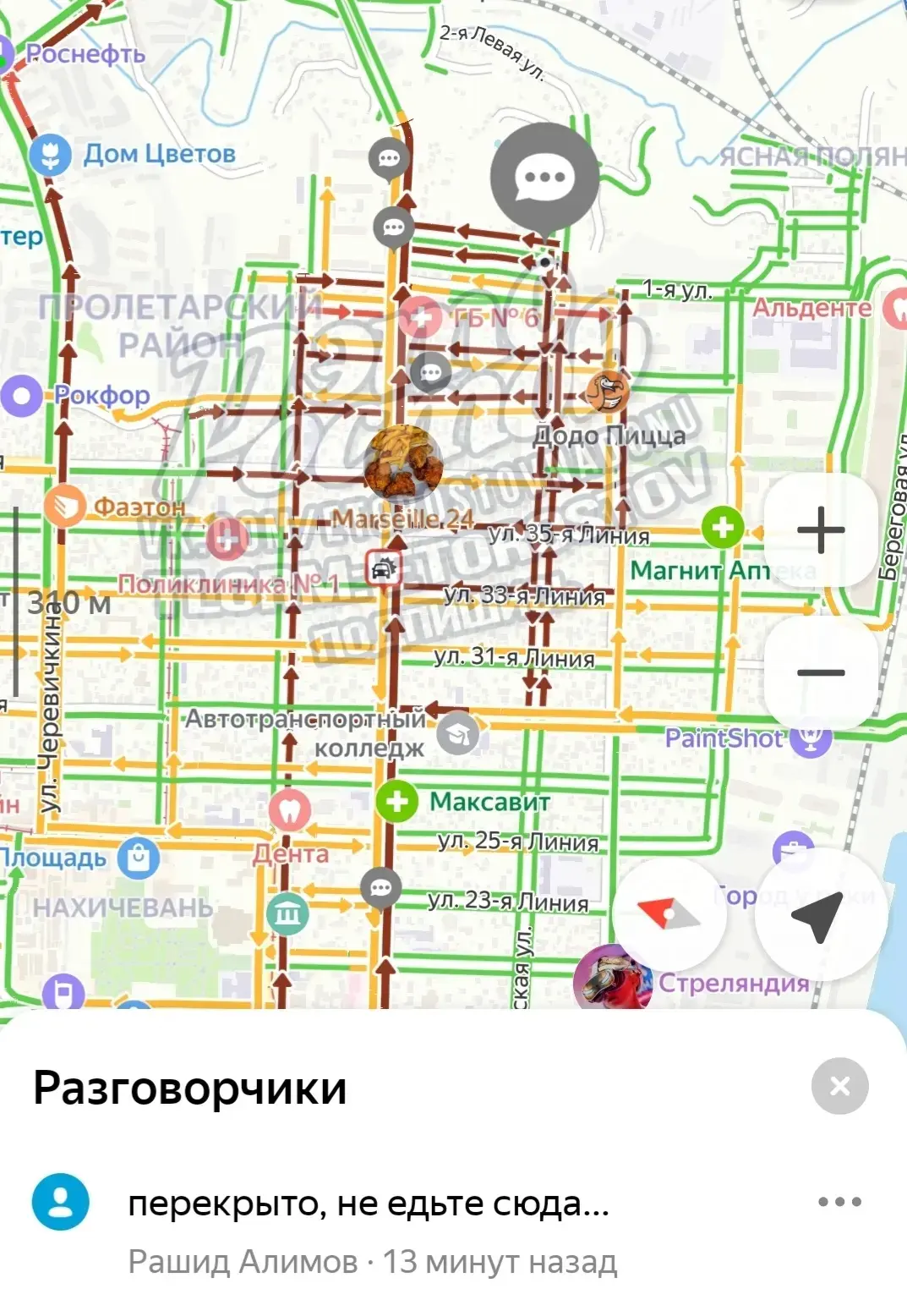Zoom in on the map

(820, 530)
